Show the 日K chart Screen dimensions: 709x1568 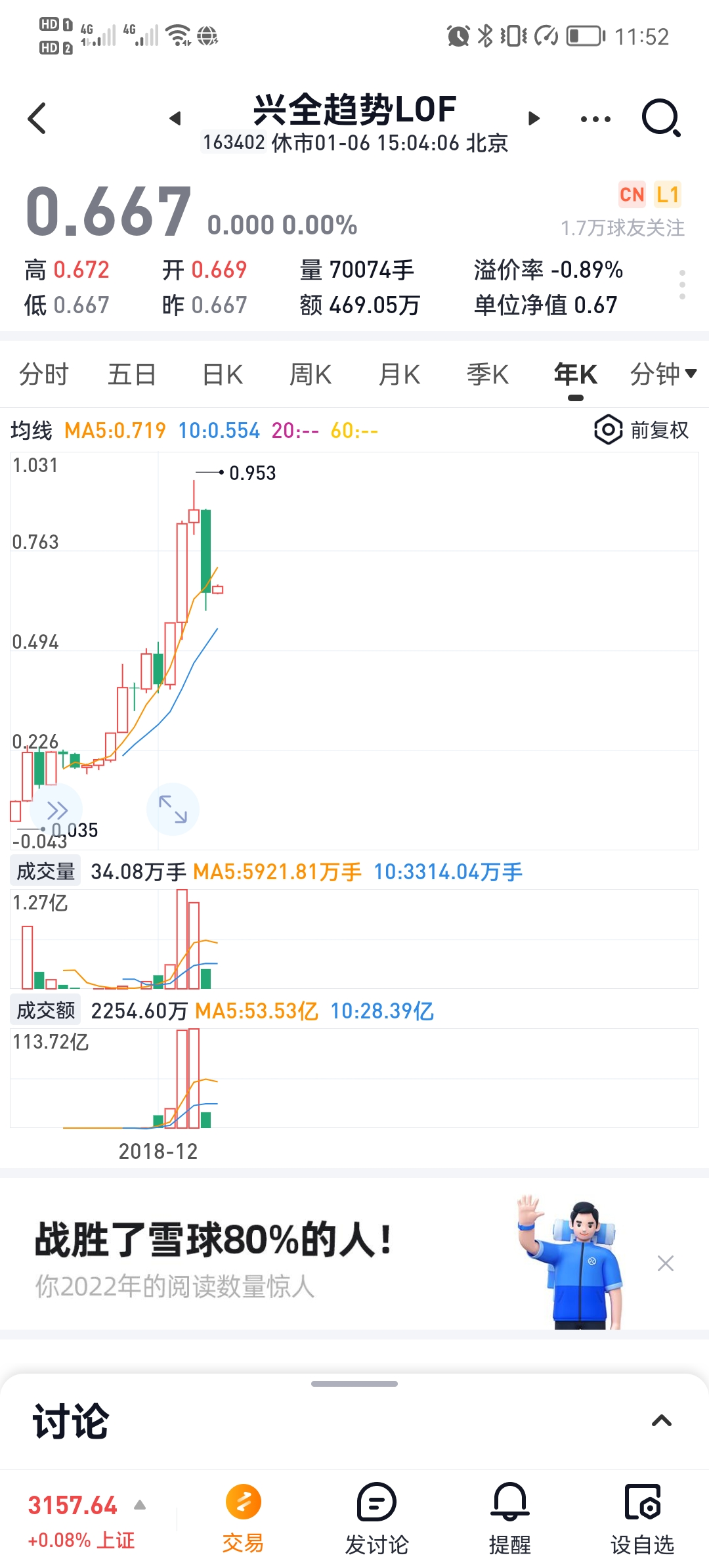pos(222,375)
